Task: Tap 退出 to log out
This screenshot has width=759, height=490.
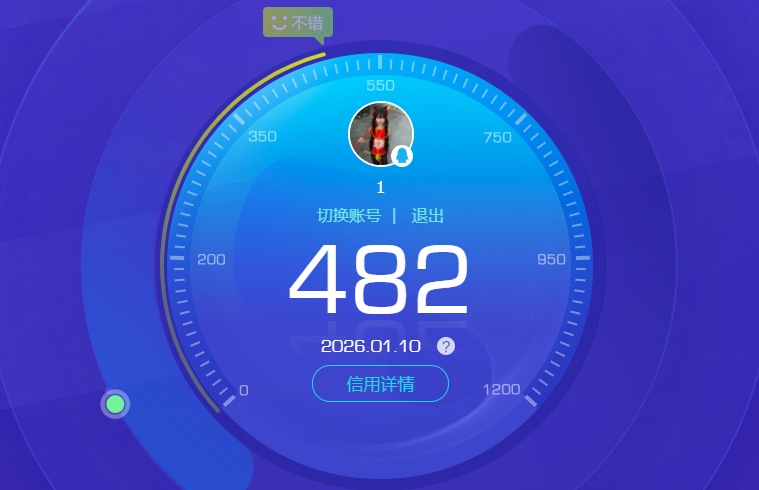Action: coord(428,216)
